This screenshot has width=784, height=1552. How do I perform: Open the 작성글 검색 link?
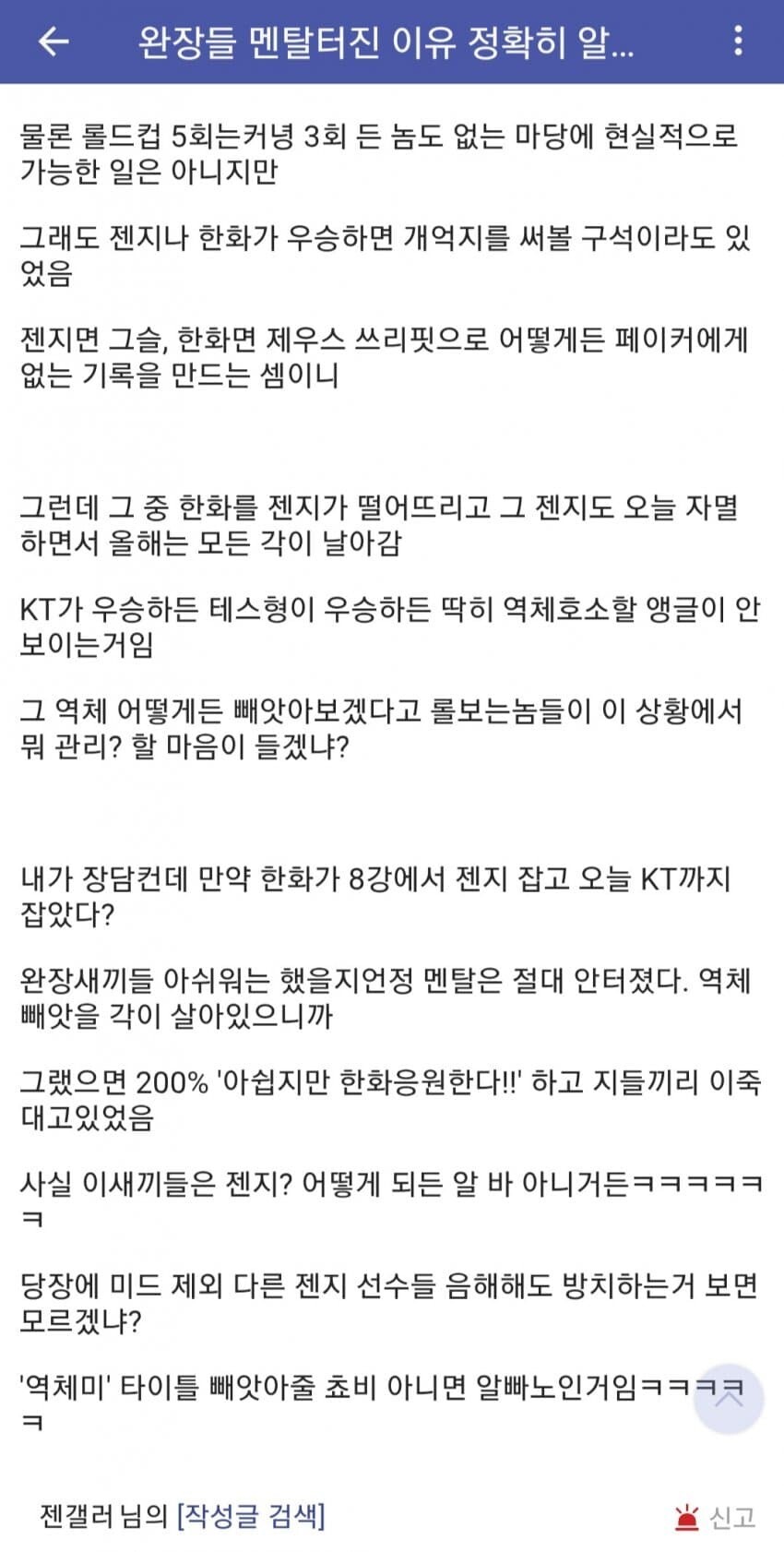251,1515
